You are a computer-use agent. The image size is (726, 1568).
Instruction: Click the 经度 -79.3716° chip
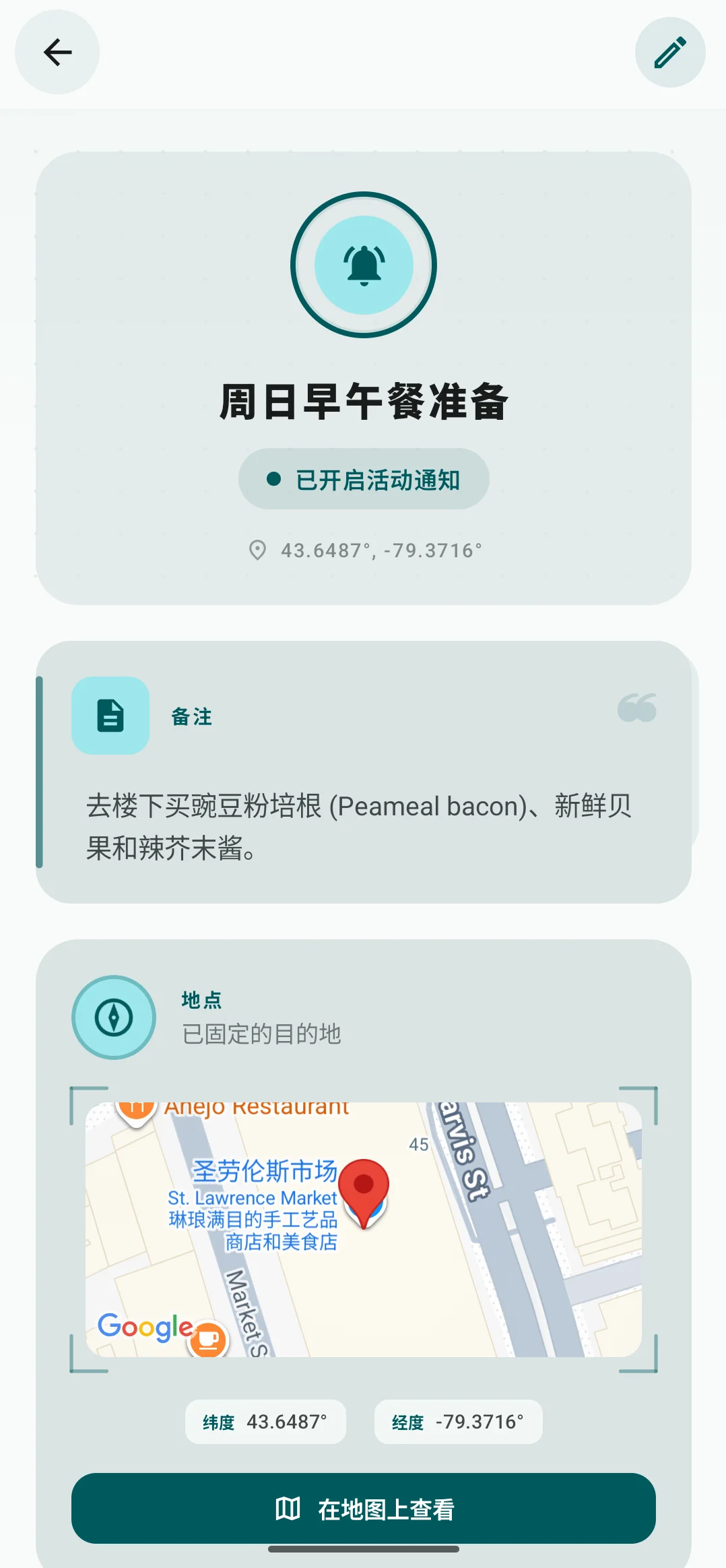coord(457,1422)
